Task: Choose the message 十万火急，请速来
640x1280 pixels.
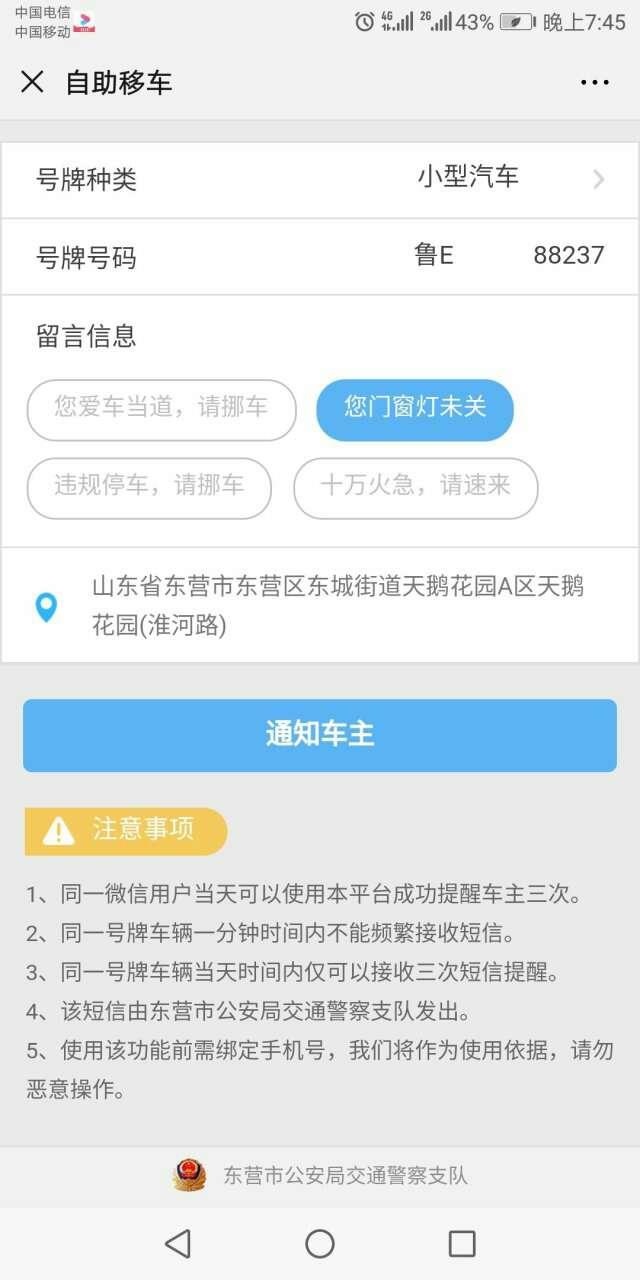Action: pos(416,488)
